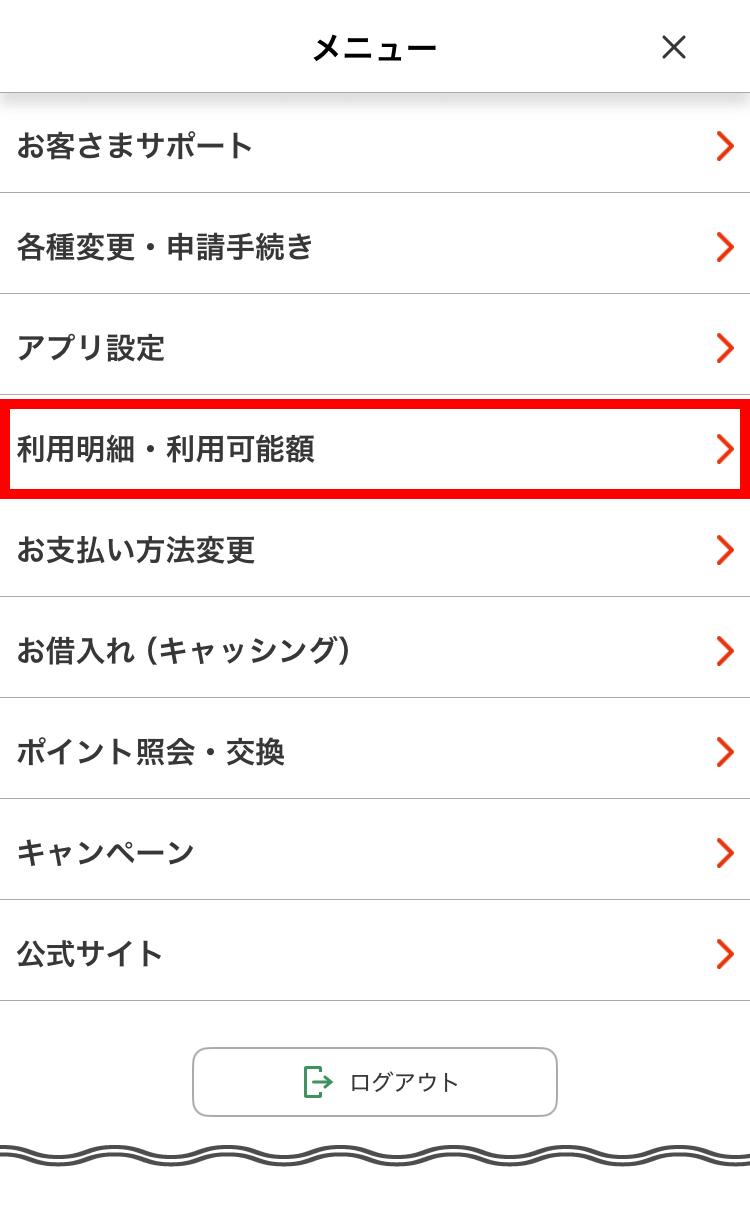Open お借入れ(キャッシング)
Screen dimensions: 750x1214
375,651
